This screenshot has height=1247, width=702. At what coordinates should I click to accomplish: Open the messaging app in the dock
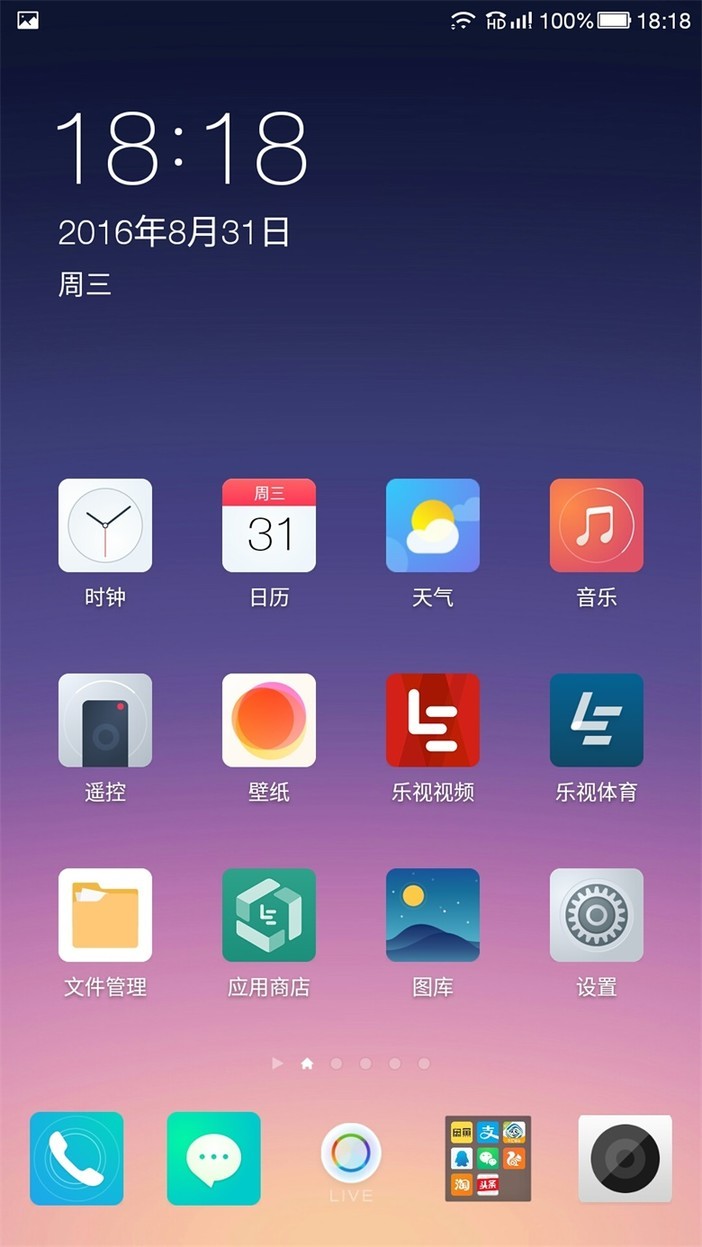(214, 1158)
